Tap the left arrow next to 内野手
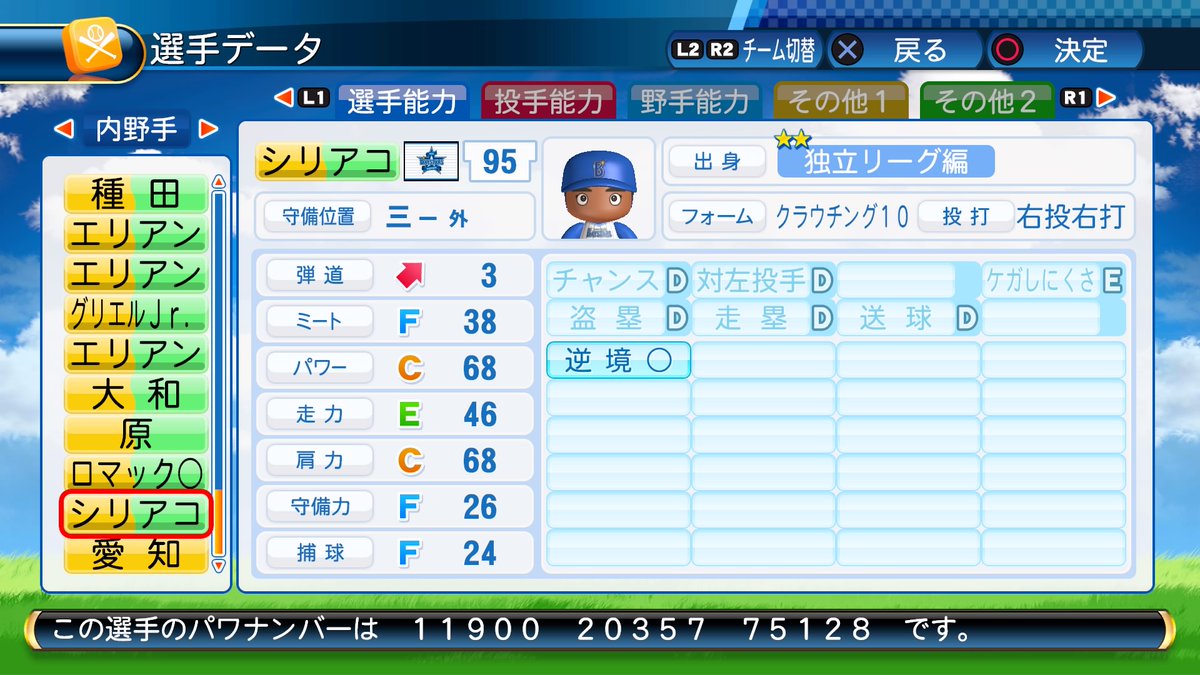Screen dimensions: 1200x675 63,129
